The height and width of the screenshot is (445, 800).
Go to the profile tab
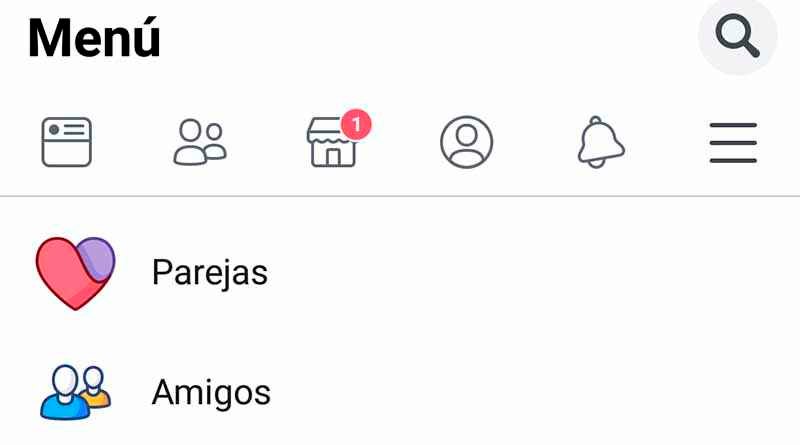[x=466, y=142]
